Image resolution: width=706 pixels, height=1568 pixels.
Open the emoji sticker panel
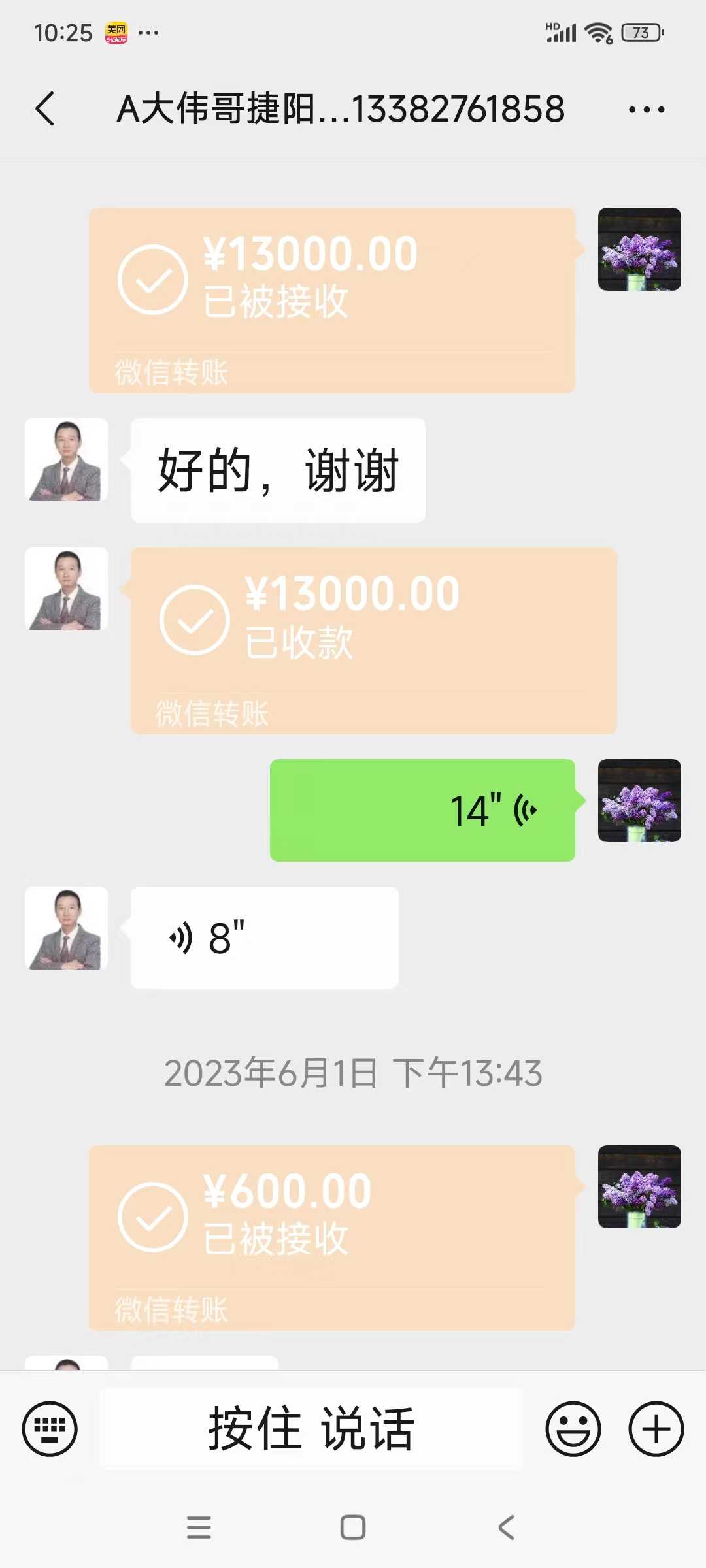[573, 1429]
